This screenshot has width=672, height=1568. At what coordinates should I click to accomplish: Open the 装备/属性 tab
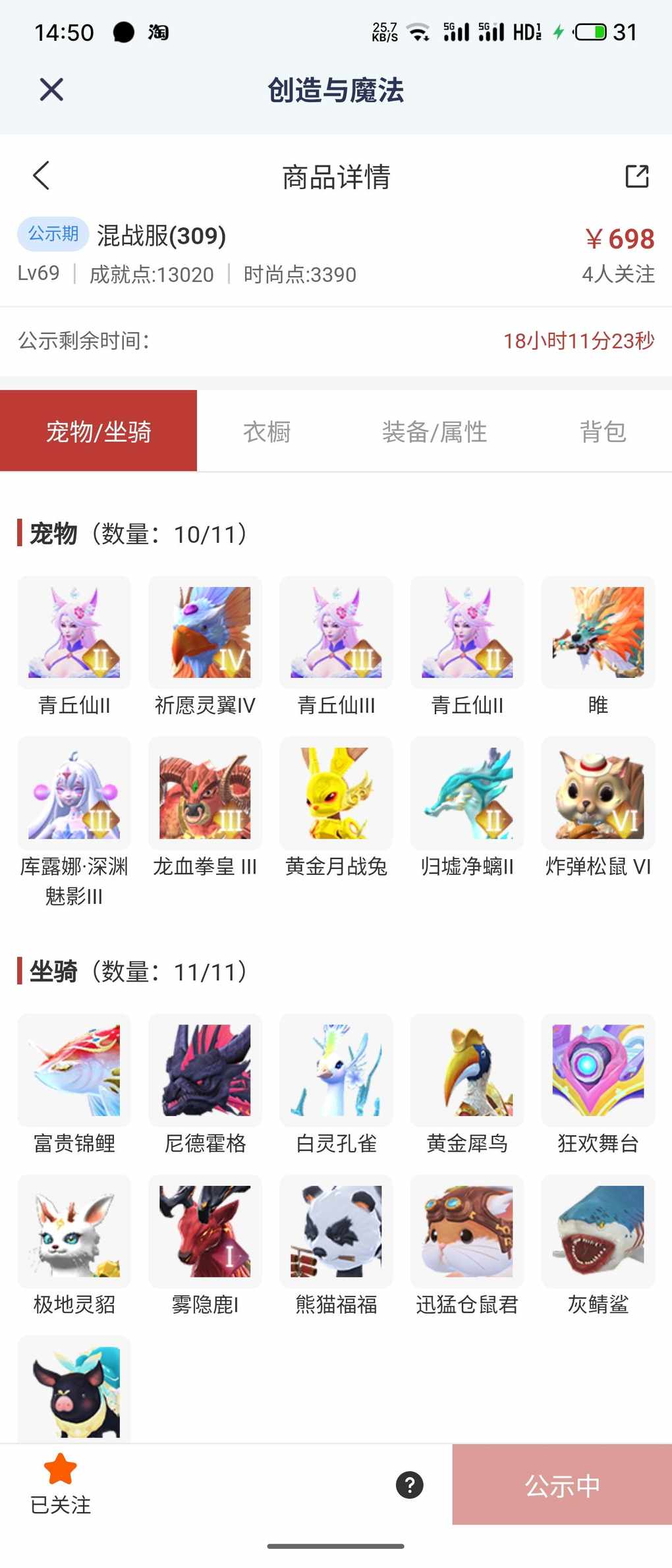pos(434,432)
